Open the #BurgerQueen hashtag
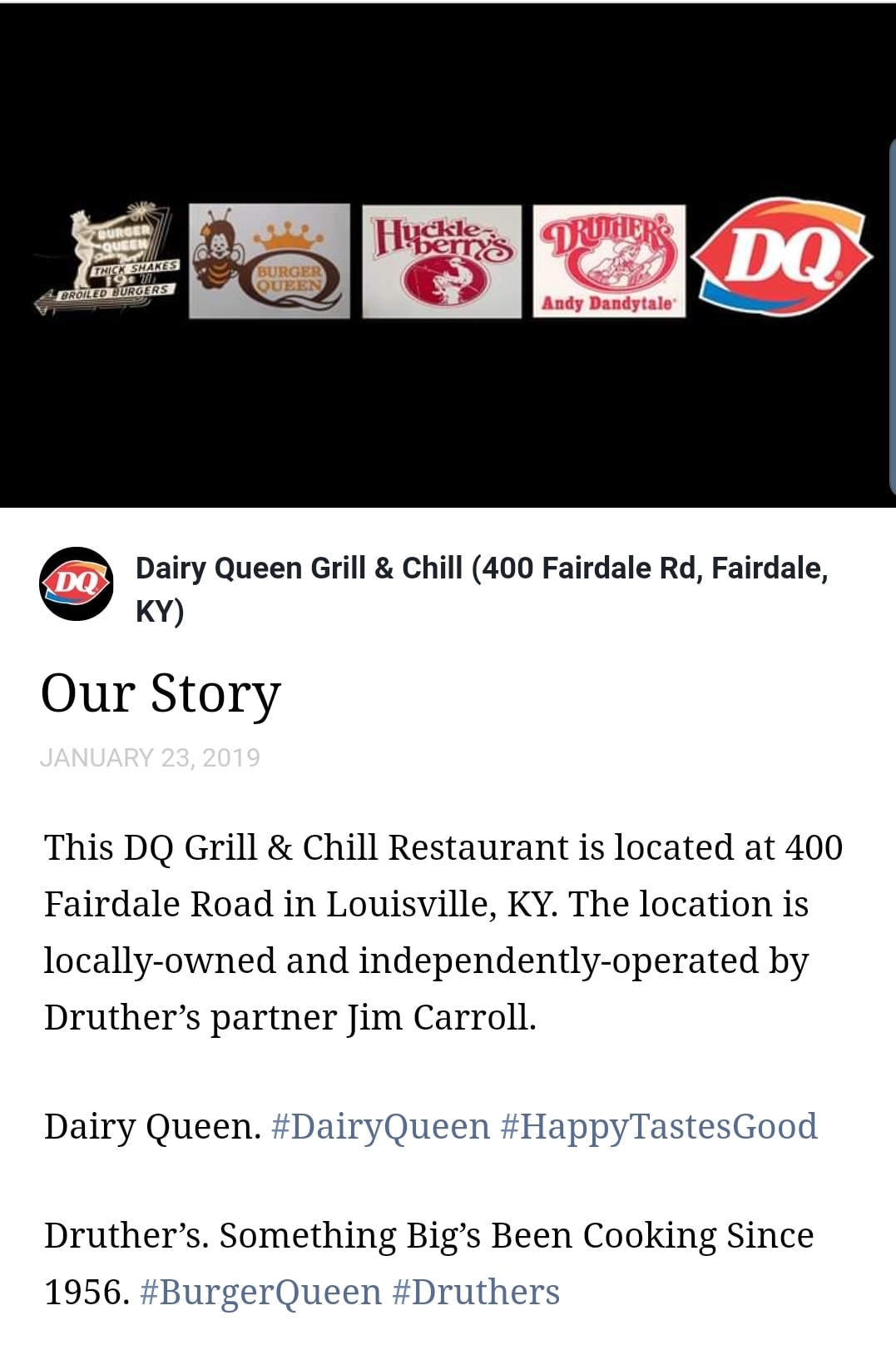The height and width of the screenshot is (1370, 896). [x=260, y=1293]
